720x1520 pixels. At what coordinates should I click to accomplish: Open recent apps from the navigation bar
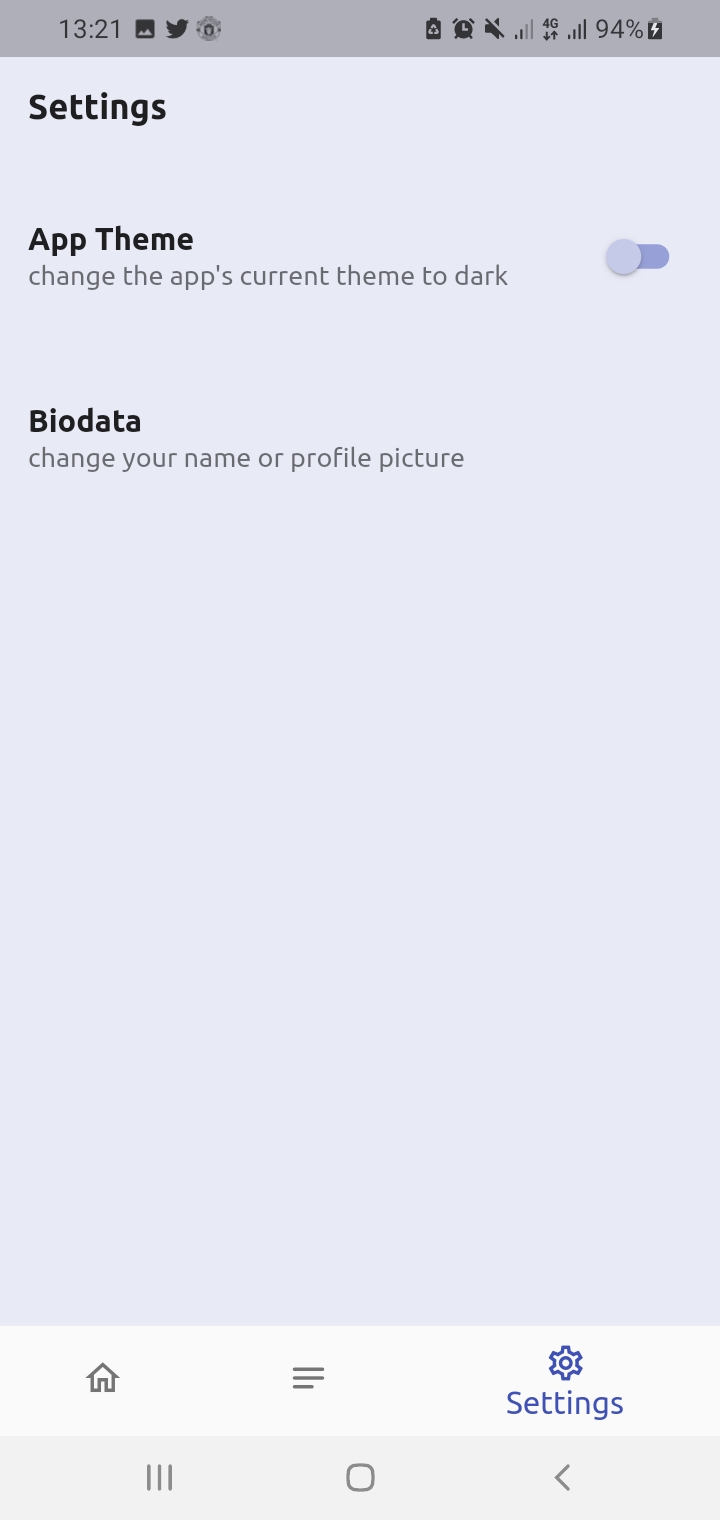(159, 1477)
